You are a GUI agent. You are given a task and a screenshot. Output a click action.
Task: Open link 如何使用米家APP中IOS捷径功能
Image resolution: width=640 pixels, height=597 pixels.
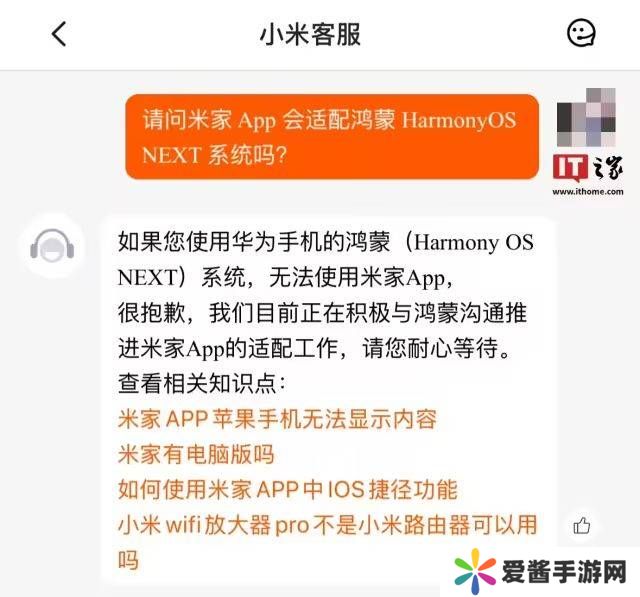click(x=287, y=489)
